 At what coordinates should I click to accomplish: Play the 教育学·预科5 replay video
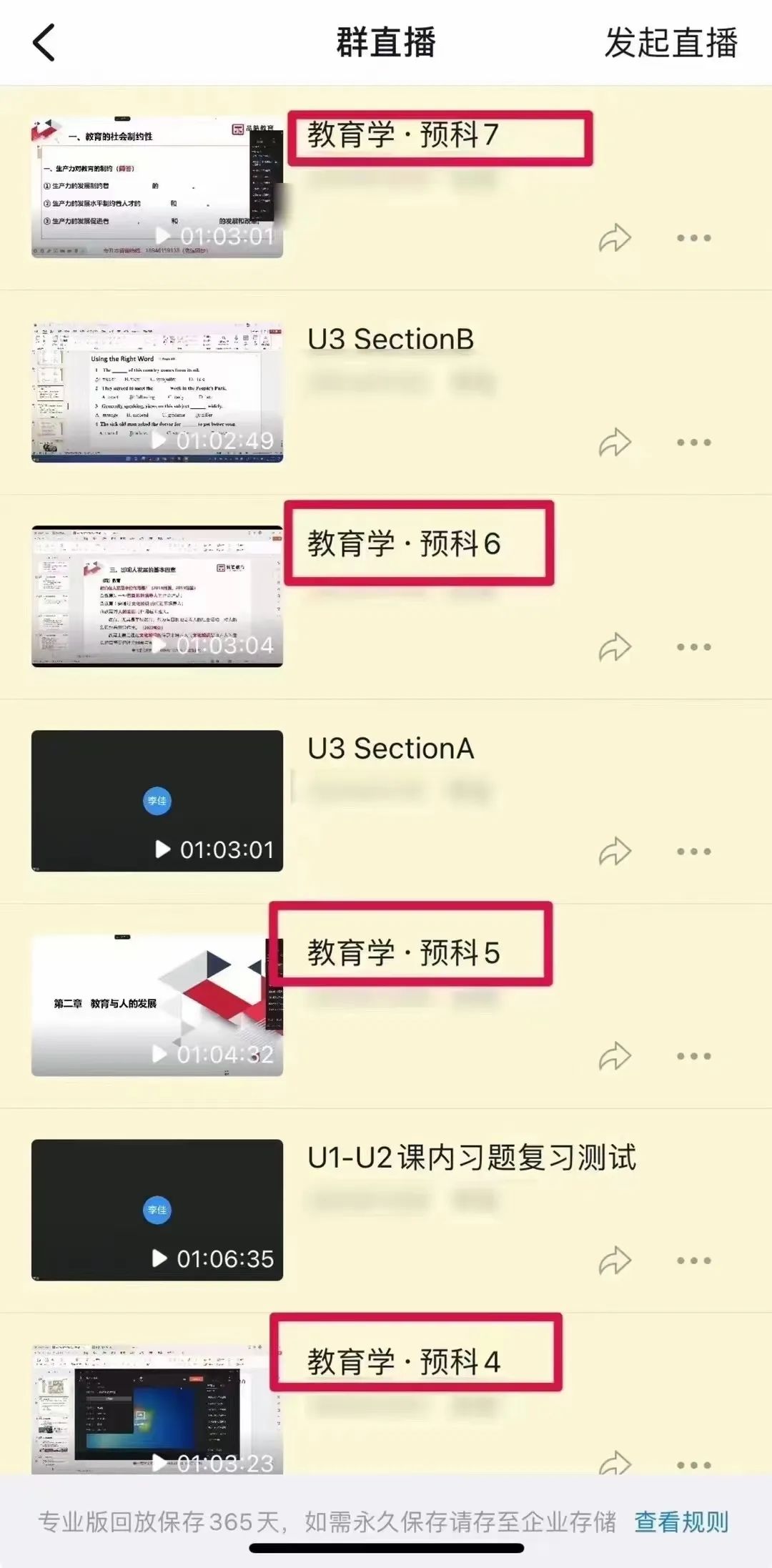157,1005
